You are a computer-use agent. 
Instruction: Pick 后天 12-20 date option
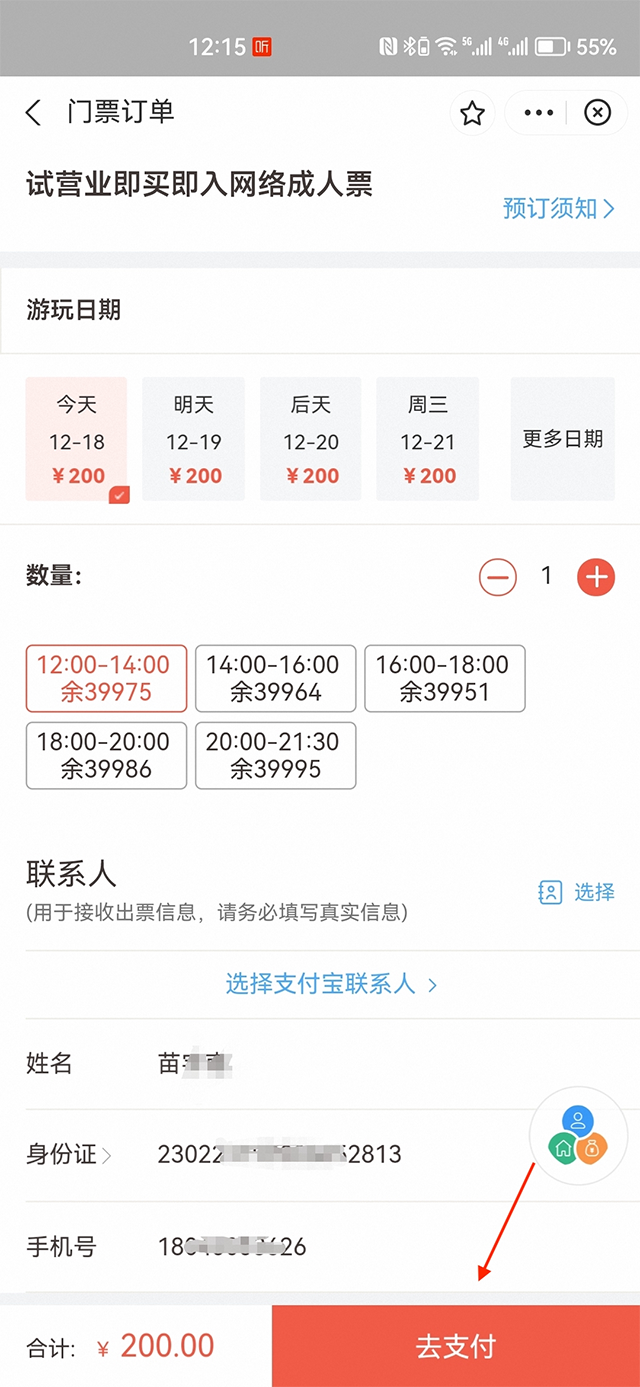coord(310,439)
